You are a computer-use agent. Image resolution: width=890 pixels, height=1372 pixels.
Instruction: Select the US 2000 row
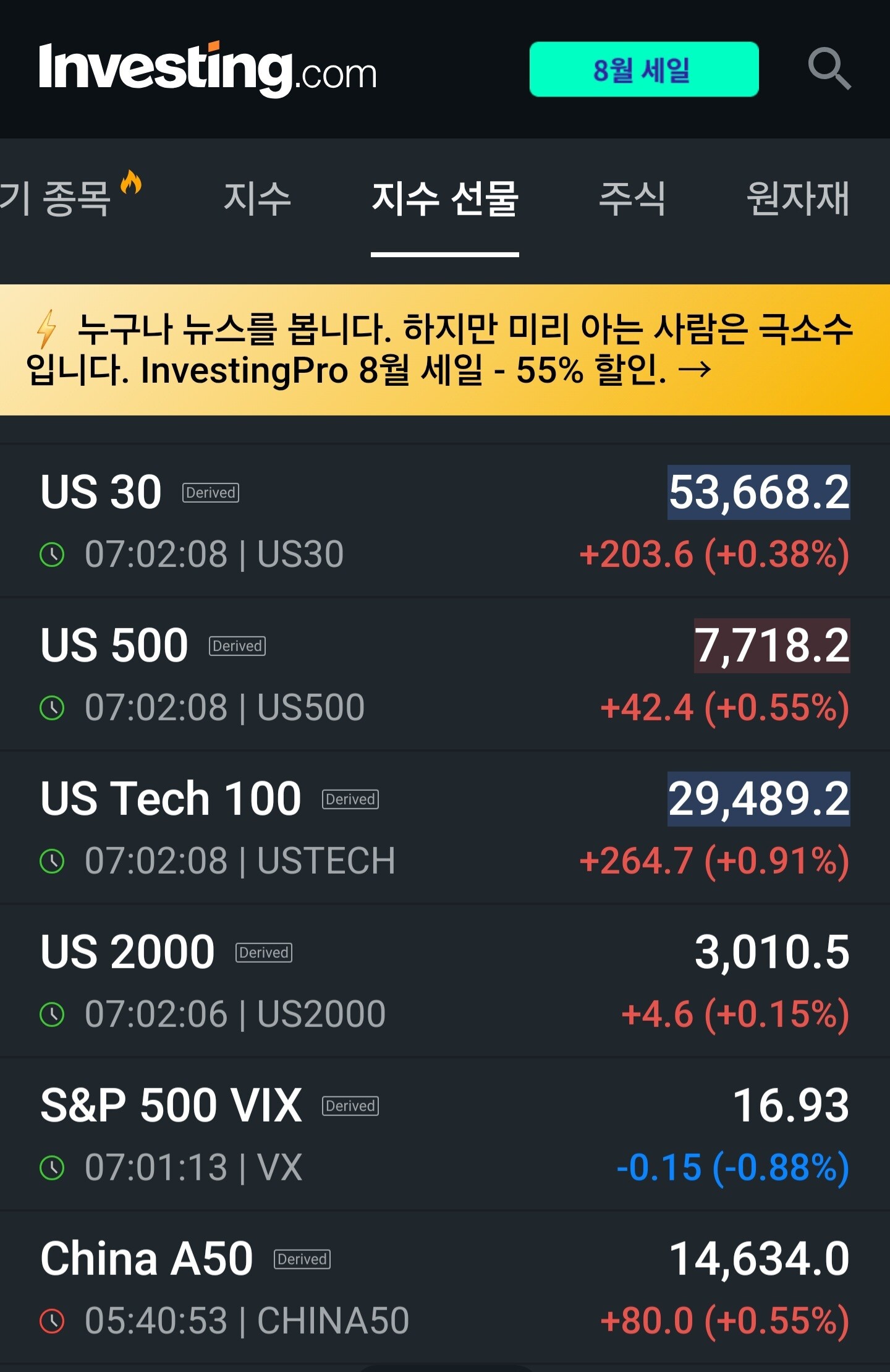(445, 981)
